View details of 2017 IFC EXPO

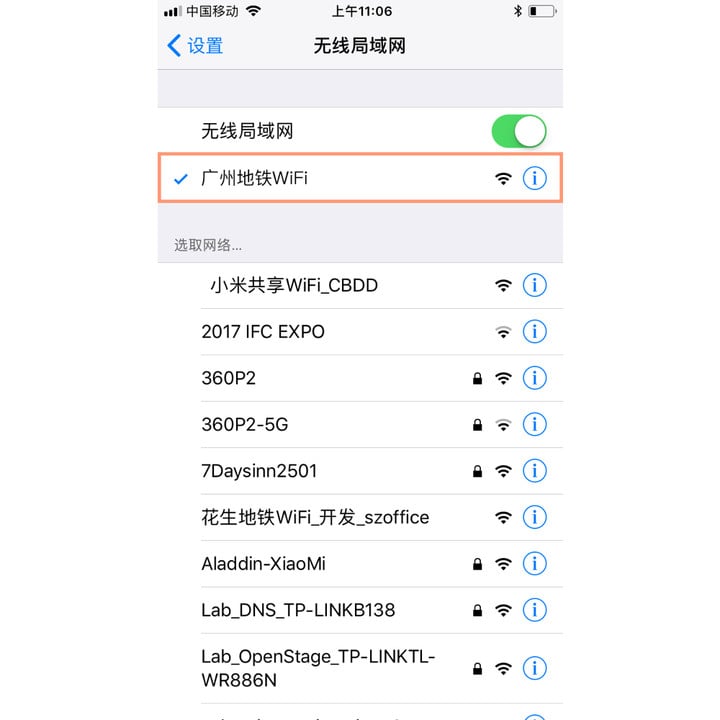(x=535, y=332)
